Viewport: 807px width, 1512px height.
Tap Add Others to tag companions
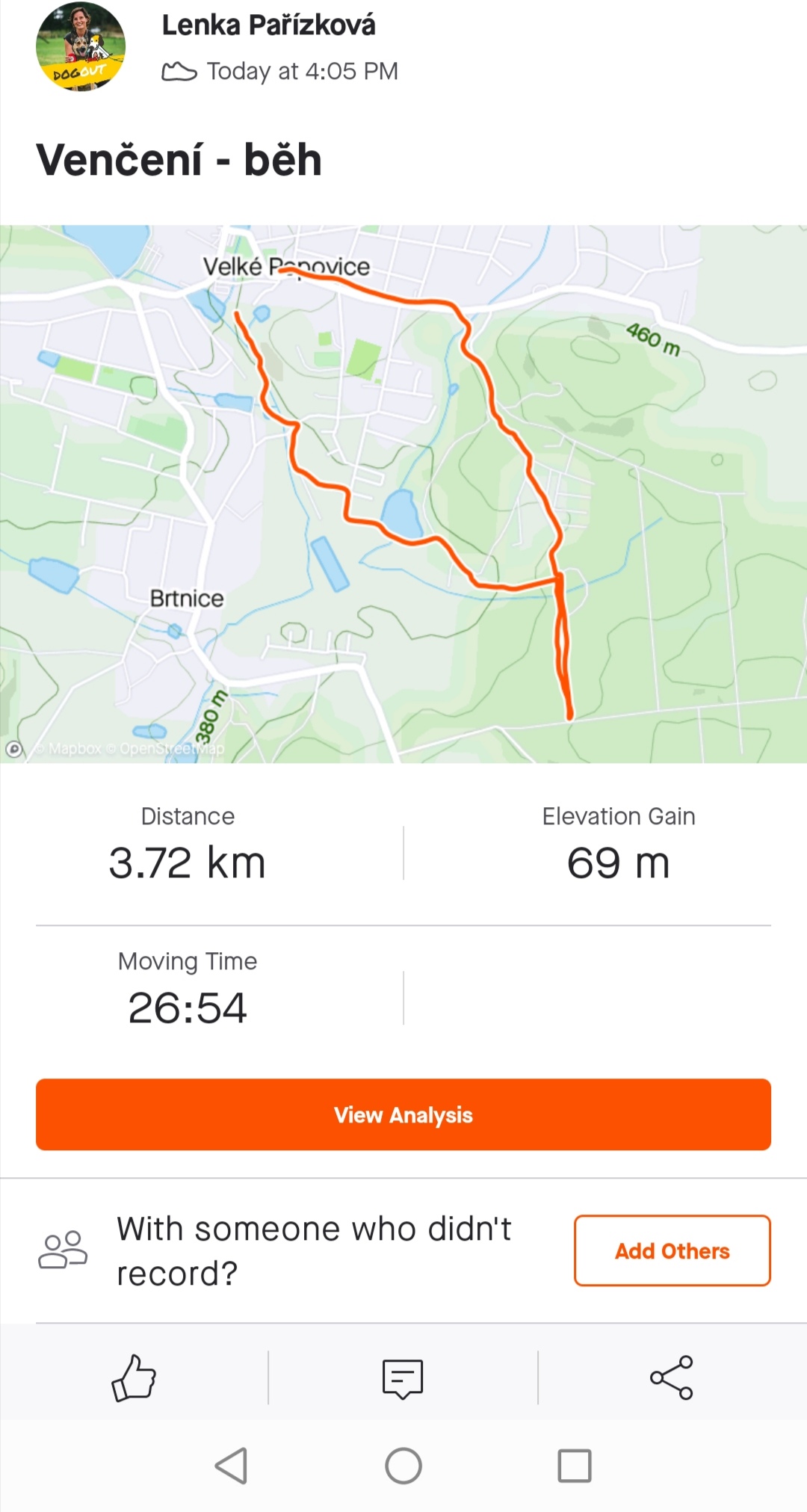(672, 1250)
